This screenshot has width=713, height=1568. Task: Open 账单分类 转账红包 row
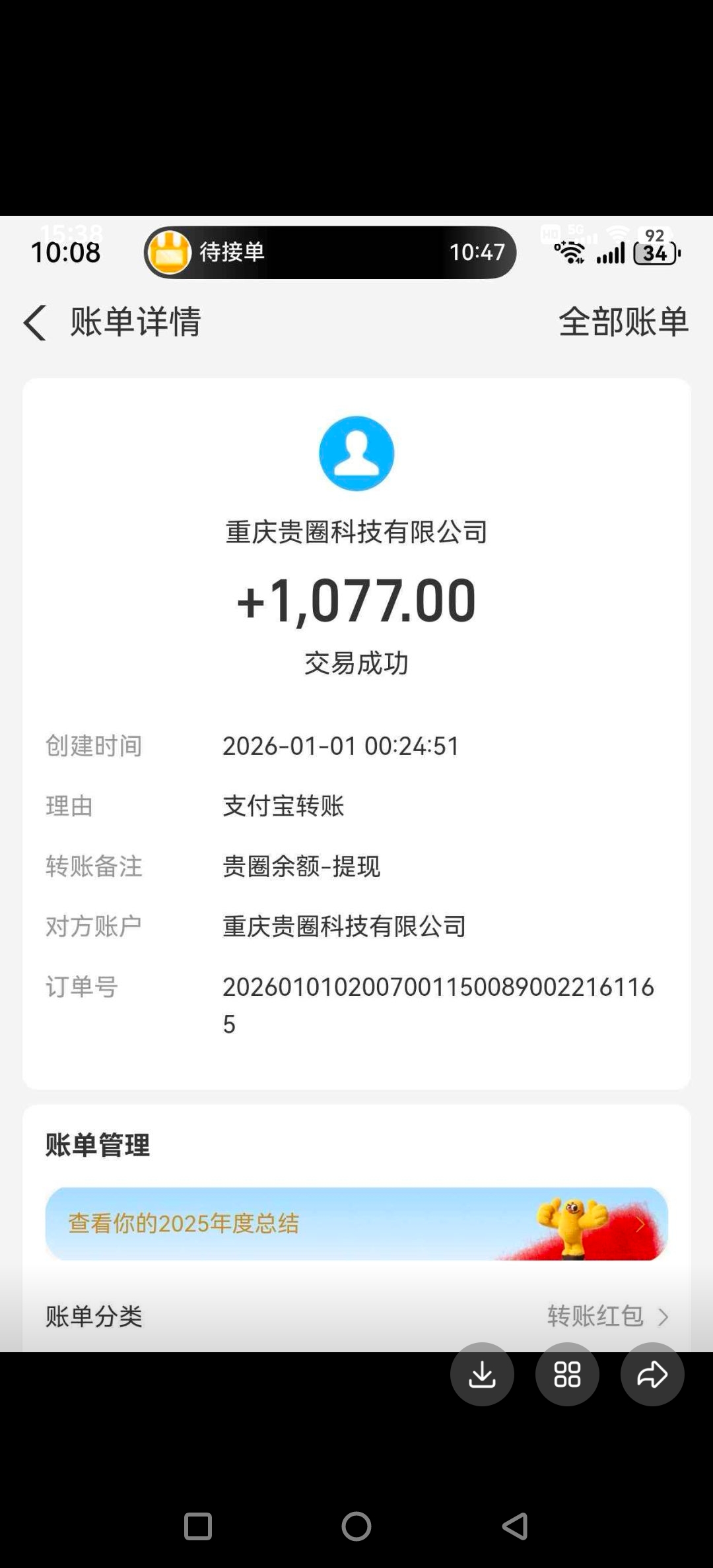coord(356,1316)
